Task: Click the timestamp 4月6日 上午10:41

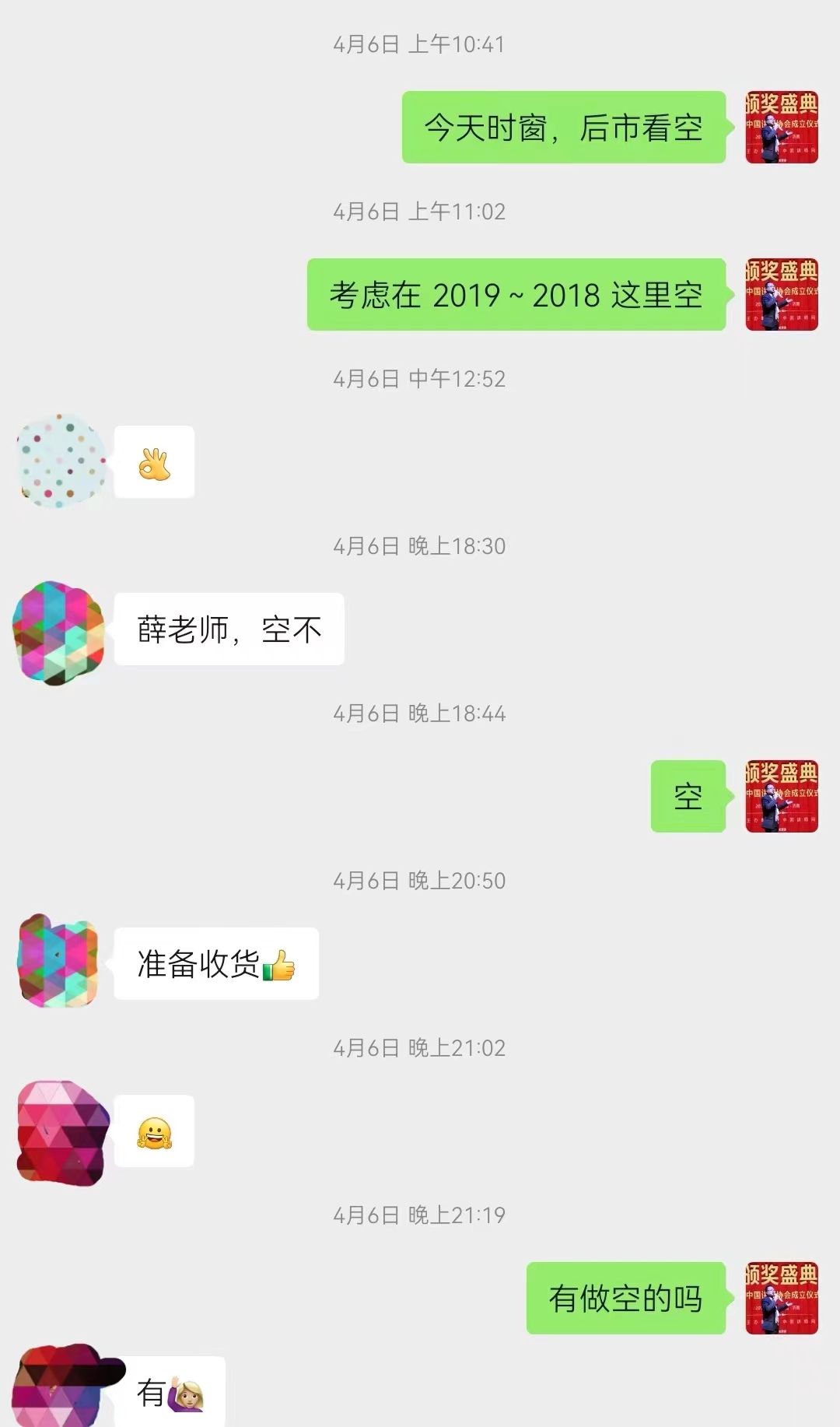Action: point(420,44)
